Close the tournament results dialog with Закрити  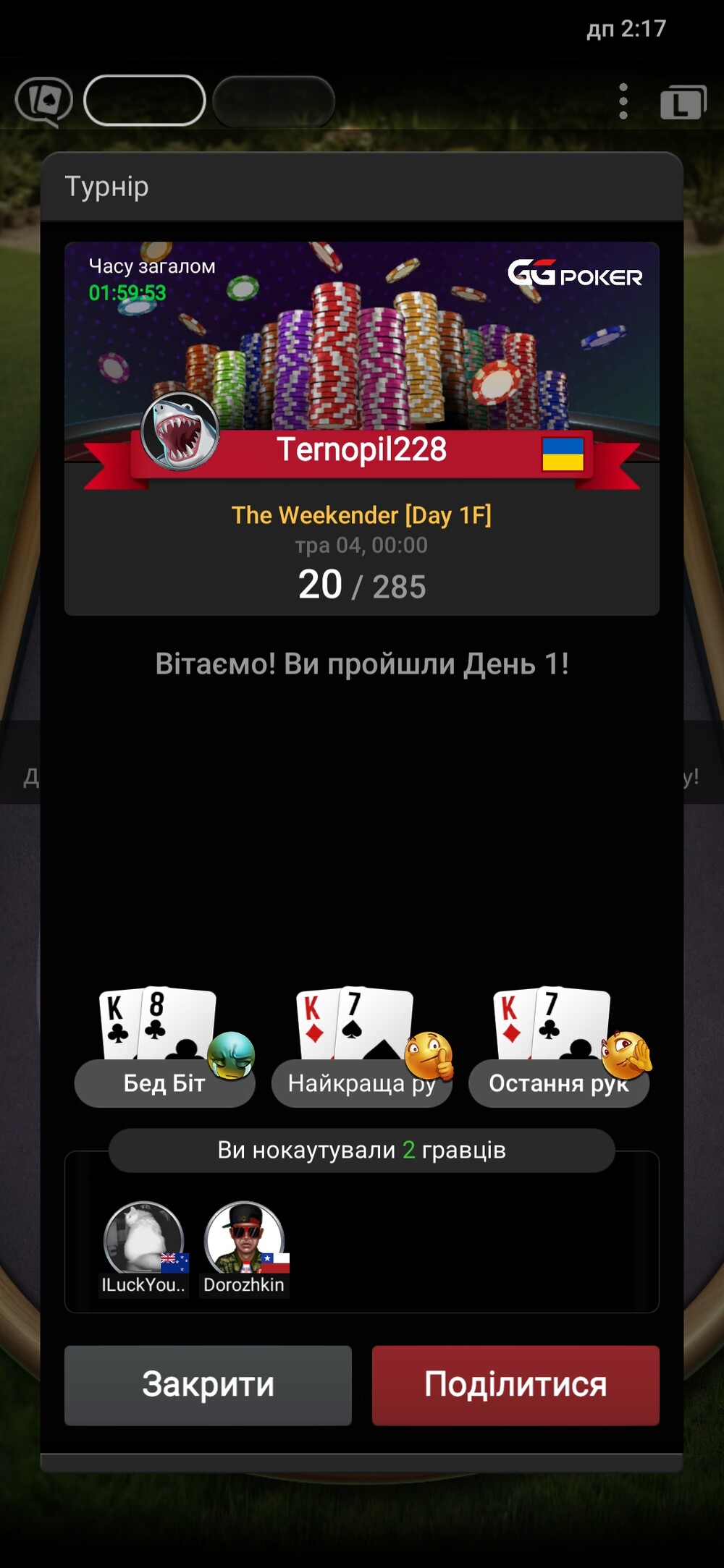pos(208,1385)
